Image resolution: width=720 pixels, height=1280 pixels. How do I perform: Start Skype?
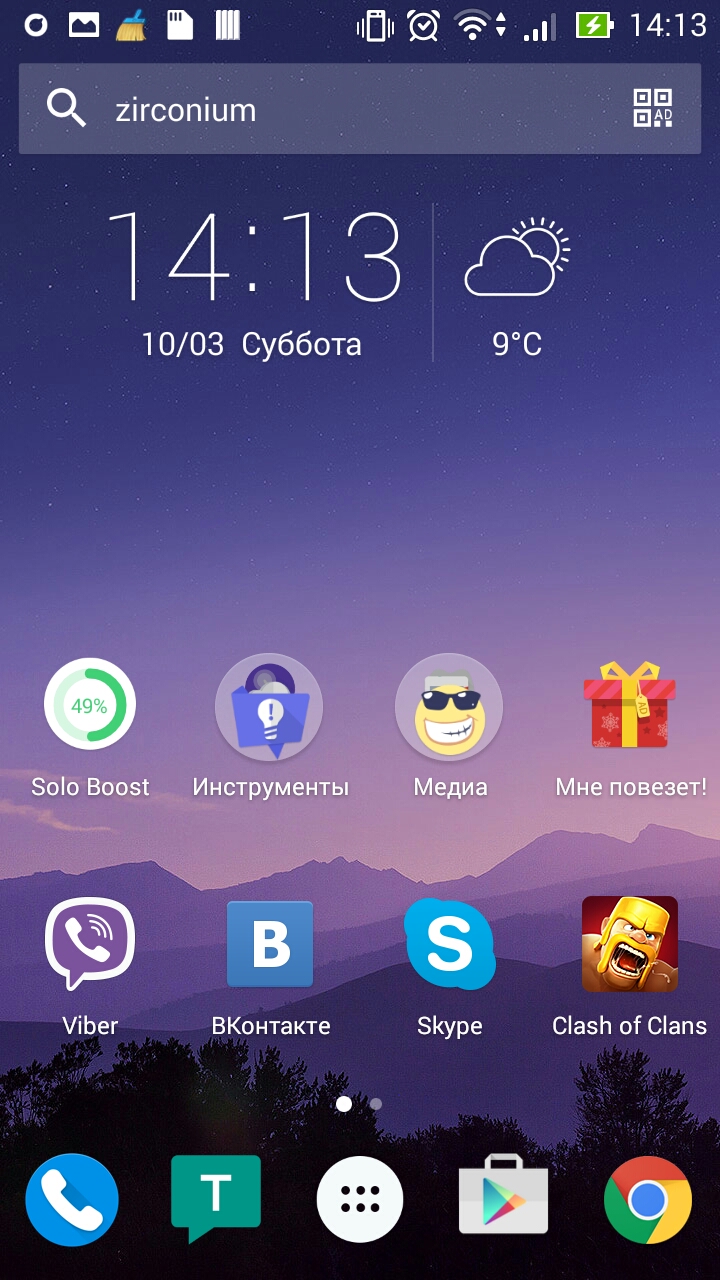[450, 945]
